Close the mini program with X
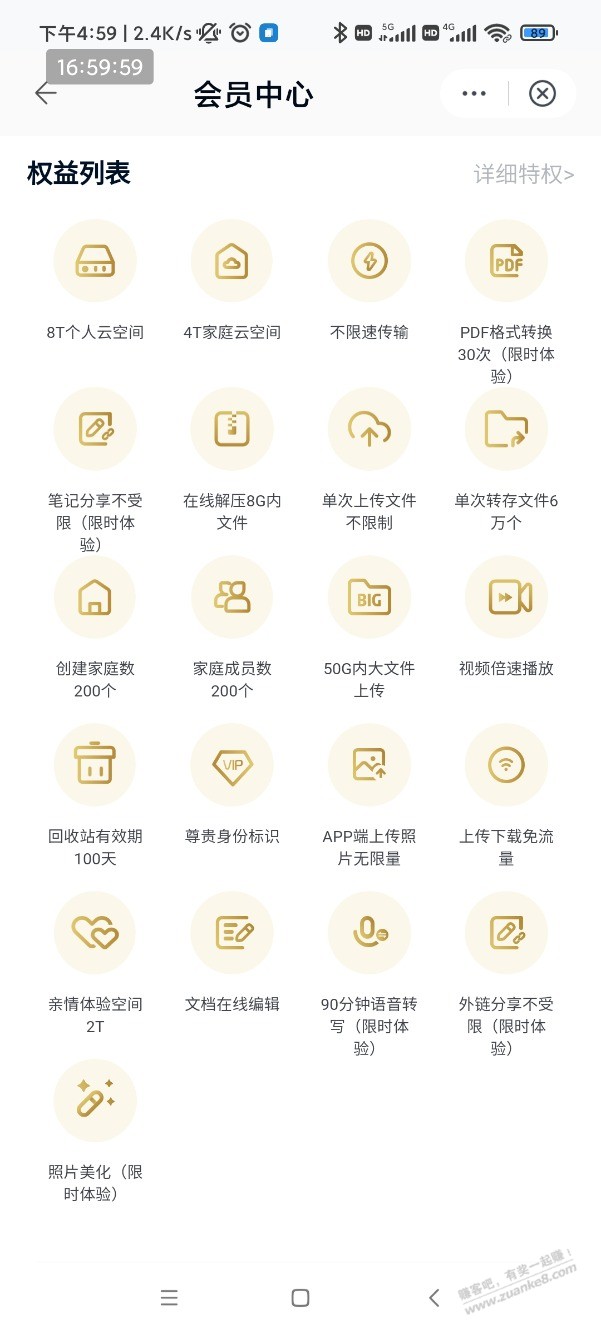 pyautogui.click(x=542, y=94)
